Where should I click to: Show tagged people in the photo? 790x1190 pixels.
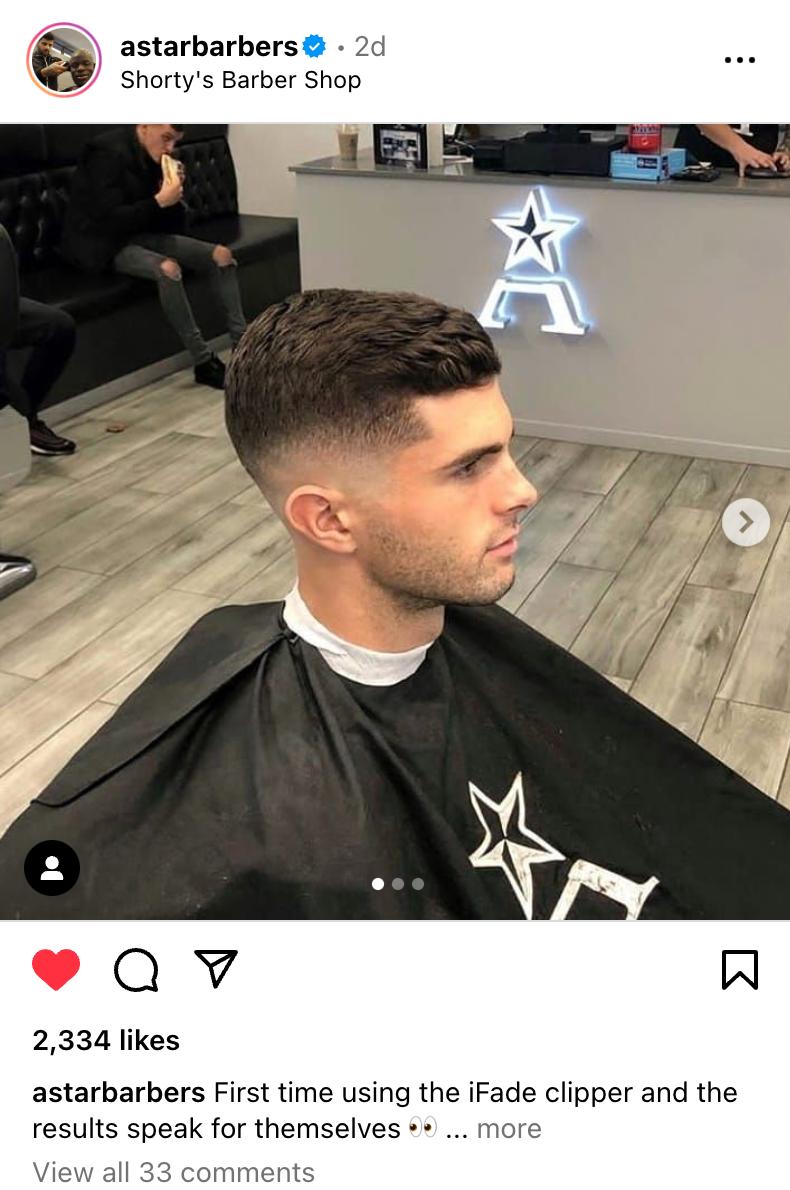click(52, 867)
